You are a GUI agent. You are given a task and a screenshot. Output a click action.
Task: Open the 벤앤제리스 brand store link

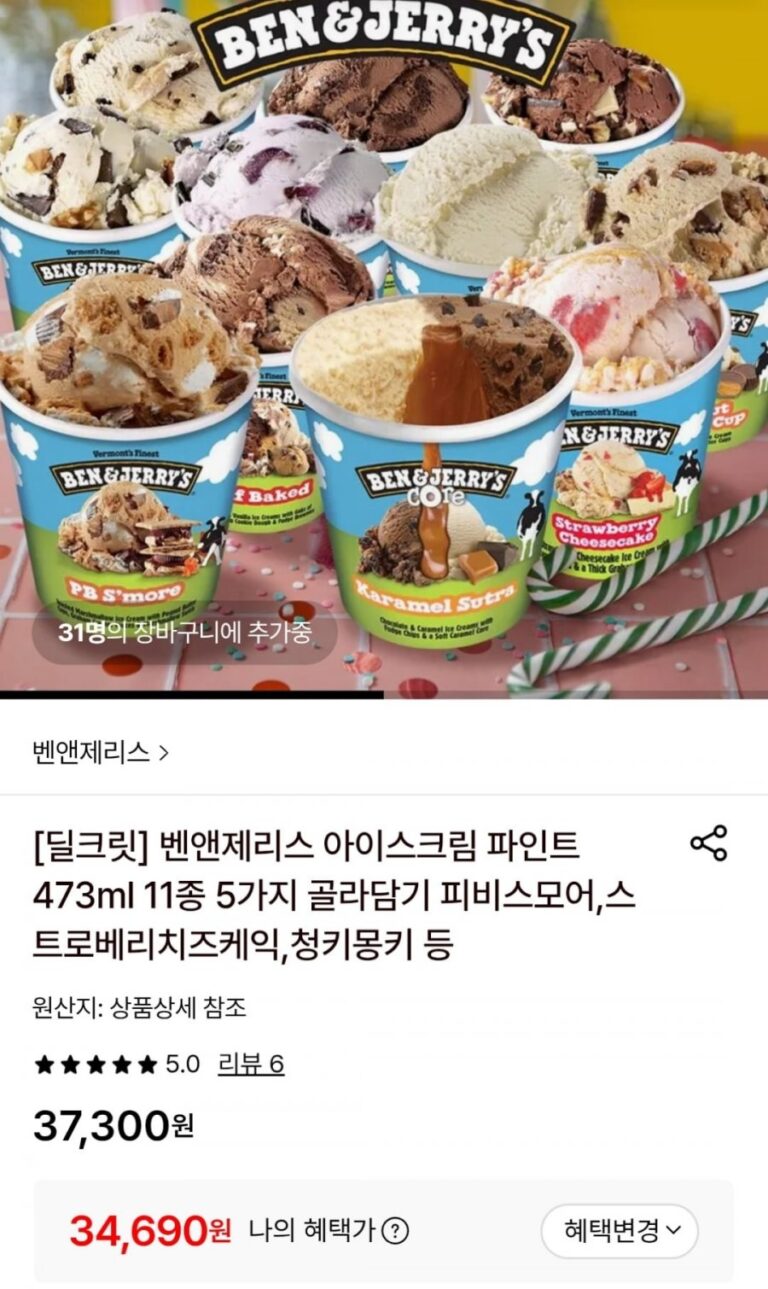100,752
